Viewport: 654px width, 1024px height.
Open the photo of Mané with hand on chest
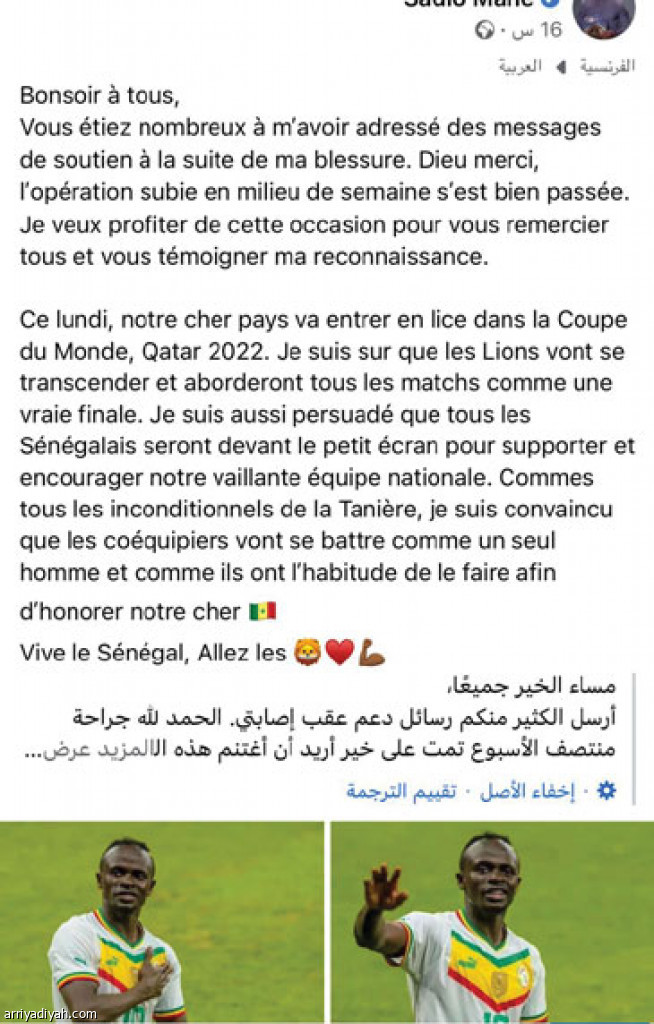pyautogui.click(x=162, y=920)
